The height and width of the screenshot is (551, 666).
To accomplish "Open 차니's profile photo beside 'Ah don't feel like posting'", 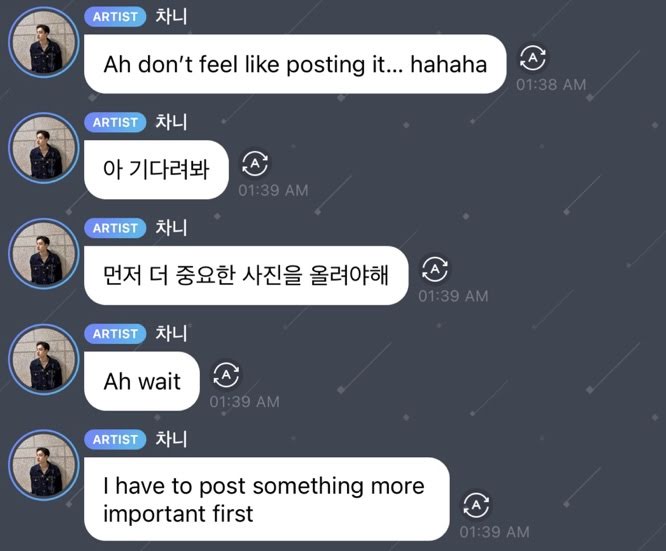I will point(44,46).
